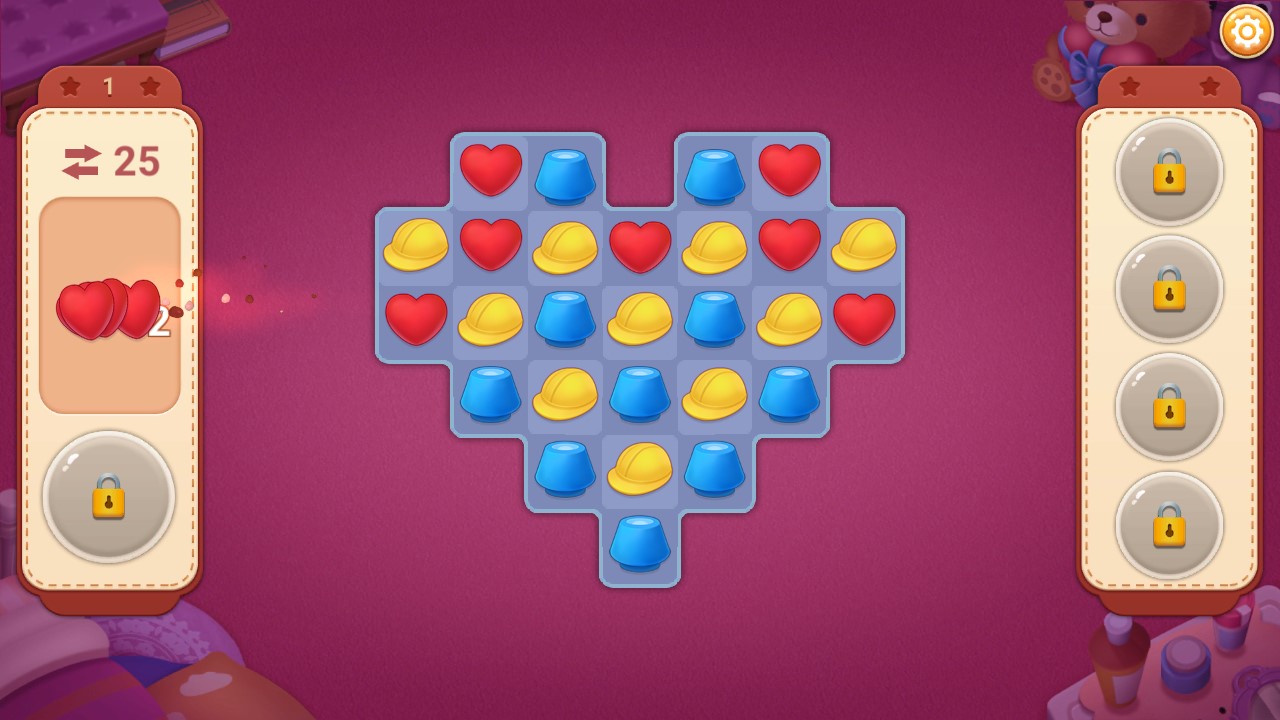The height and width of the screenshot is (720, 1280).
Task: Open the settings gear
Action: 1246,32
